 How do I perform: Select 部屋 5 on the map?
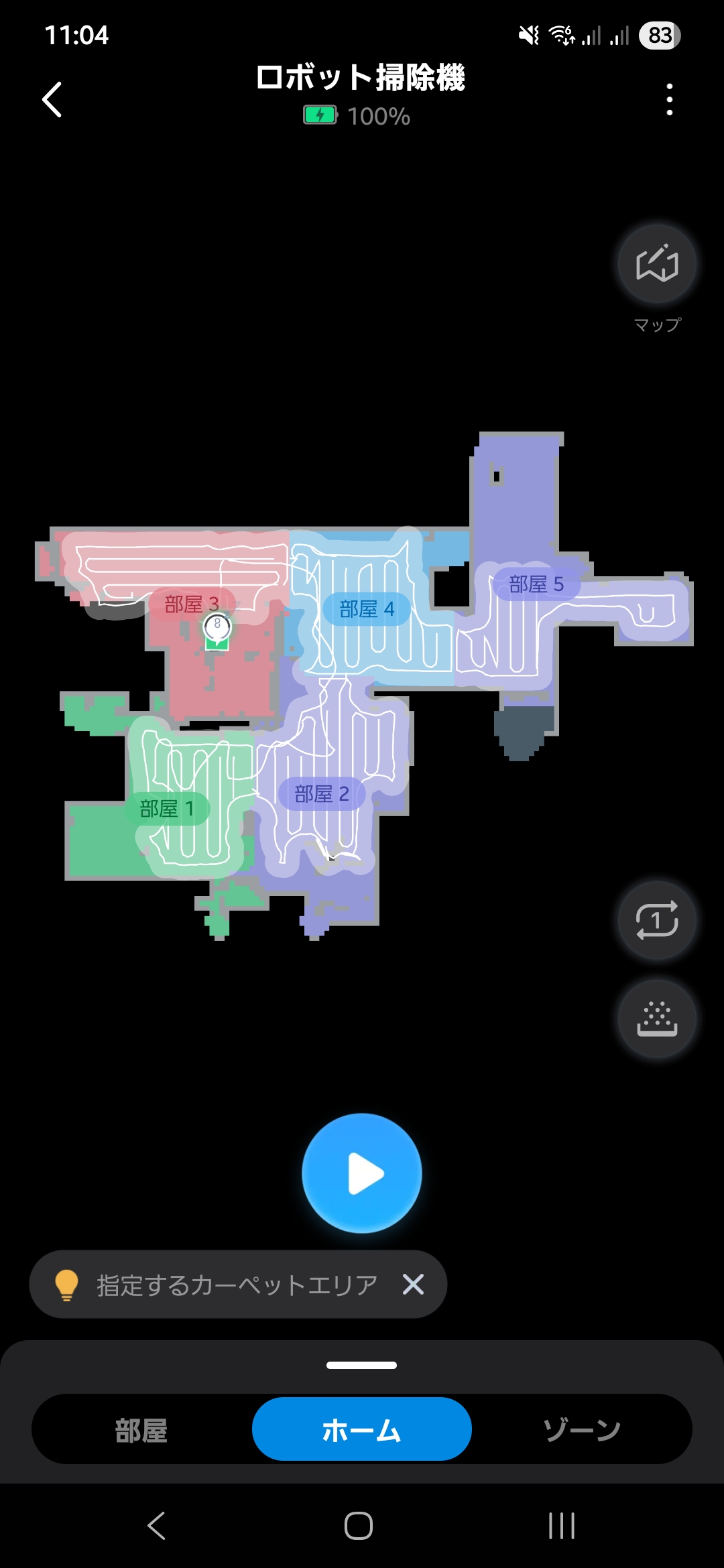pos(536,584)
